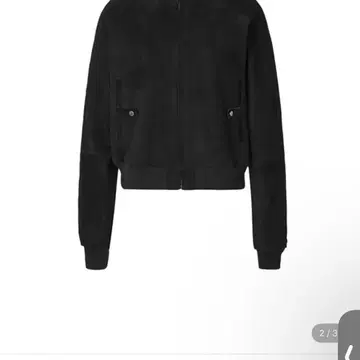Expand the gray side tab with the chevron
The height and width of the screenshot is (360, 360).
tap(349, 335)
